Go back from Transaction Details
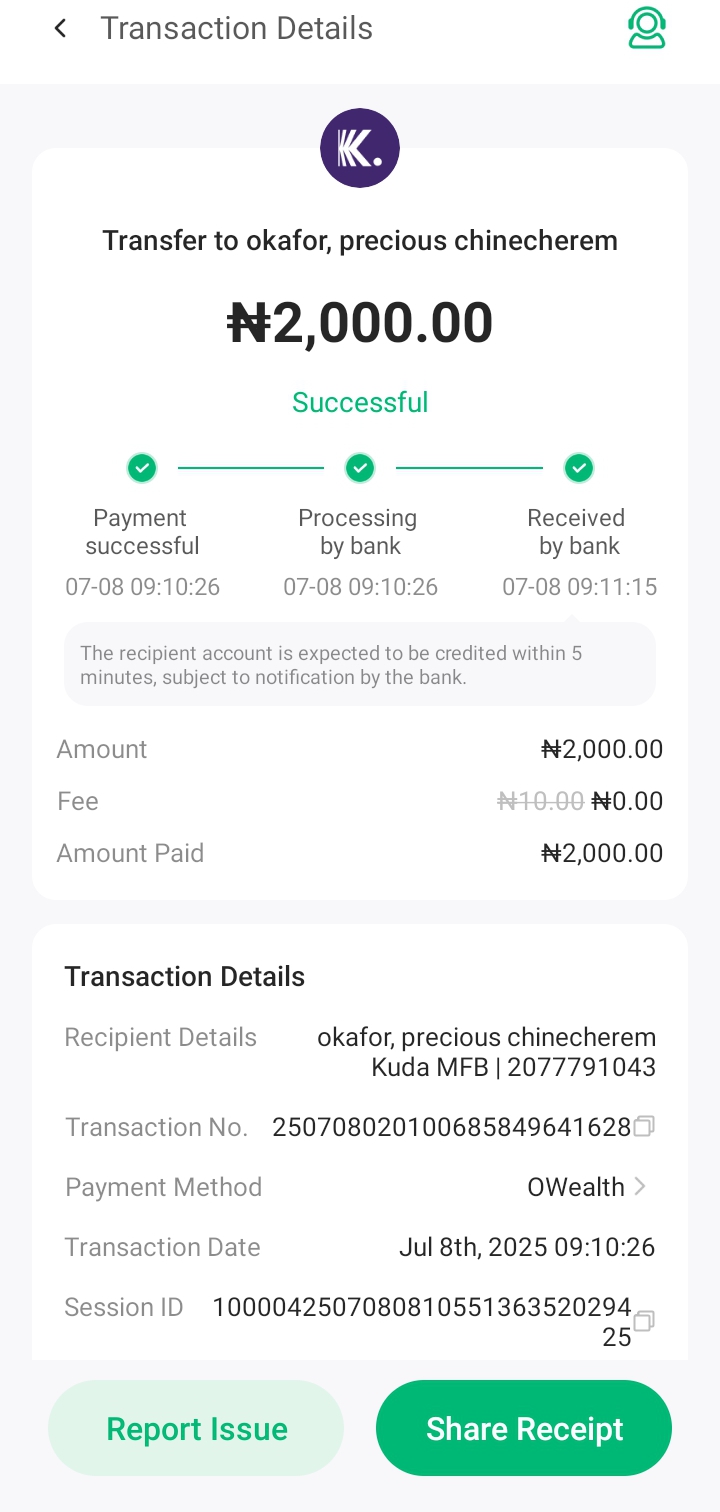This screenshot has height=1512, width=720. (61, 29)
